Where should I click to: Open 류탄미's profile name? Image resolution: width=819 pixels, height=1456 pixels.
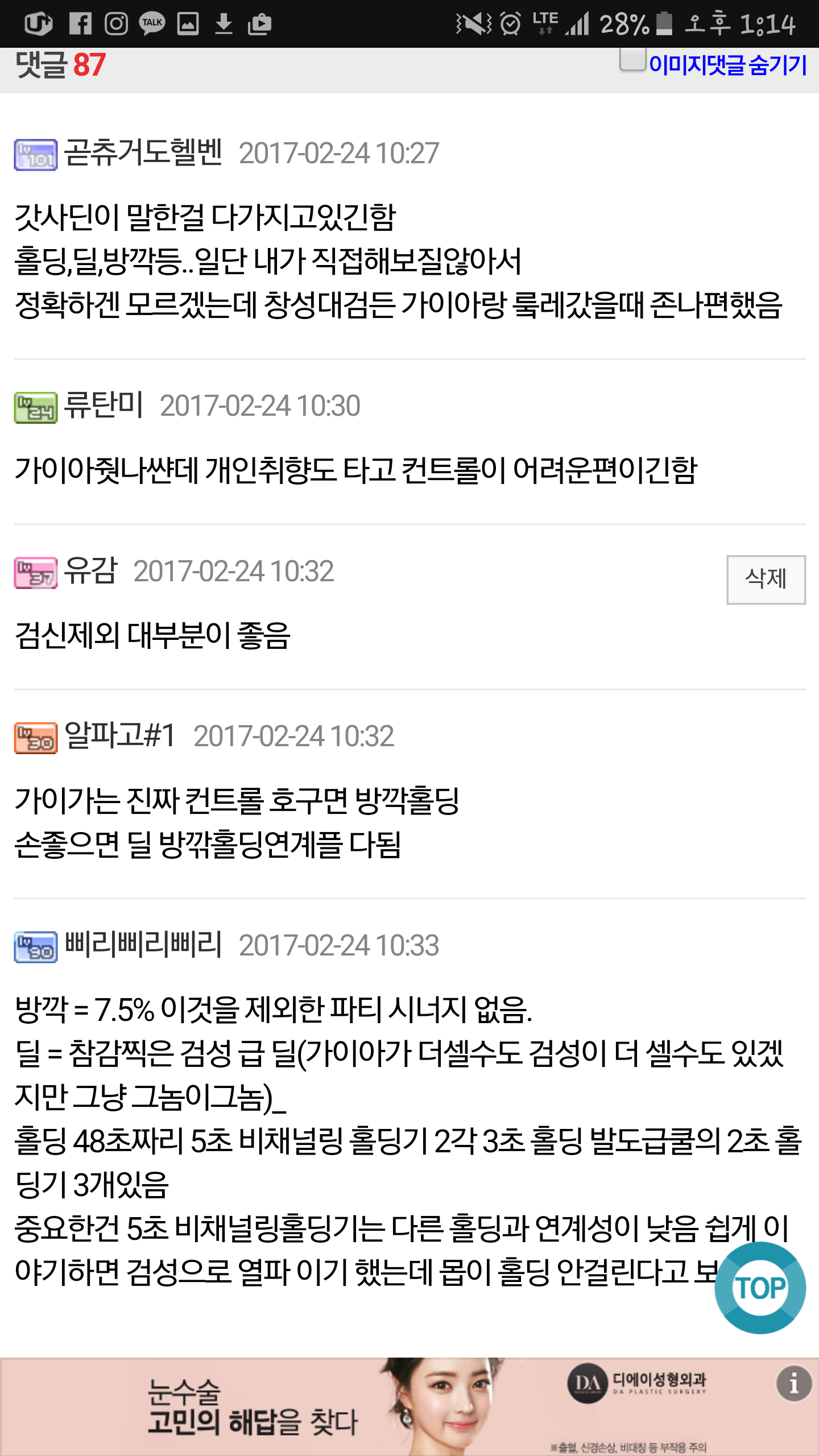click(104, 405)
